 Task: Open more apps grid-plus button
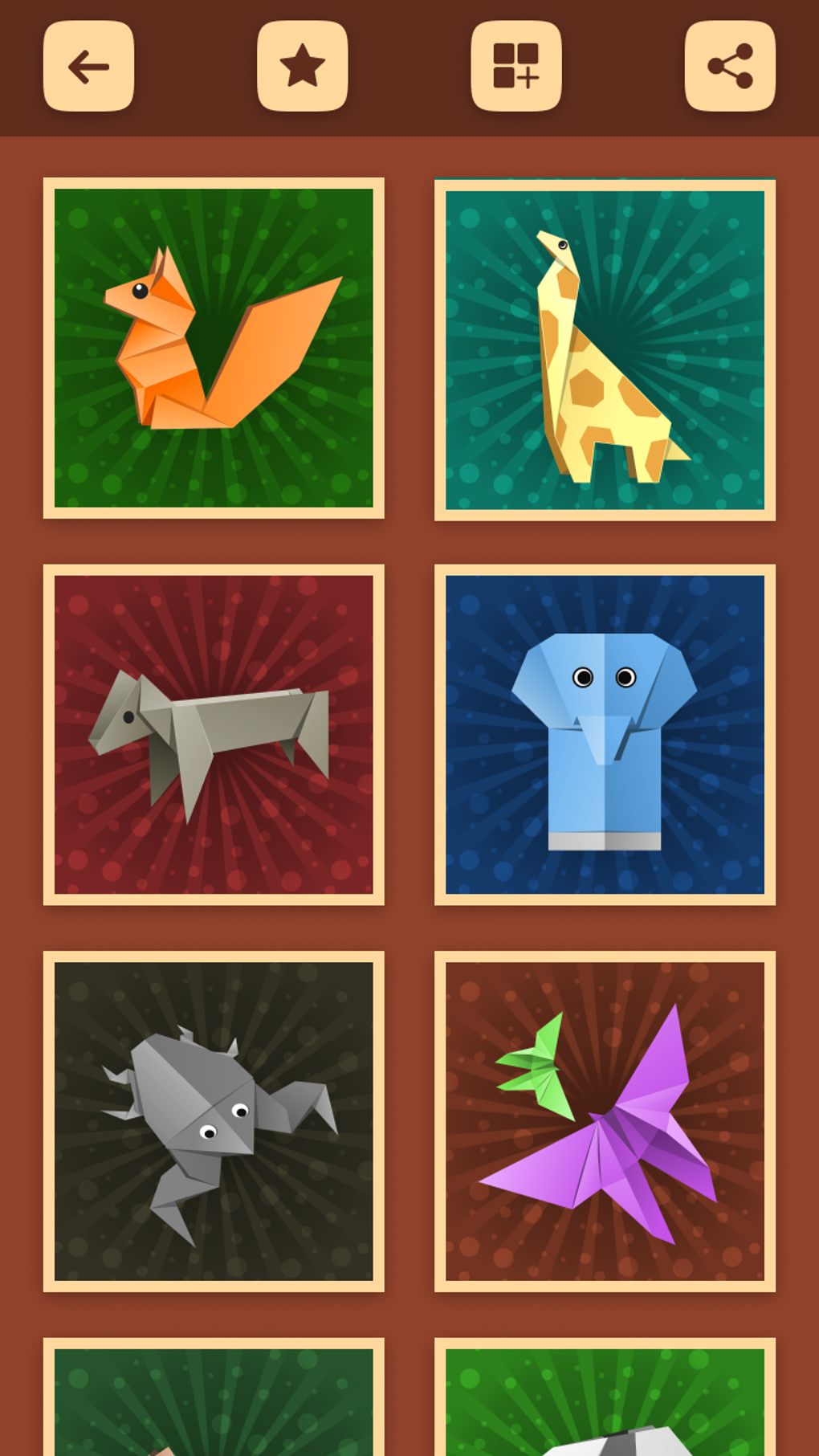pyautogui.click(x=515, y=66)
